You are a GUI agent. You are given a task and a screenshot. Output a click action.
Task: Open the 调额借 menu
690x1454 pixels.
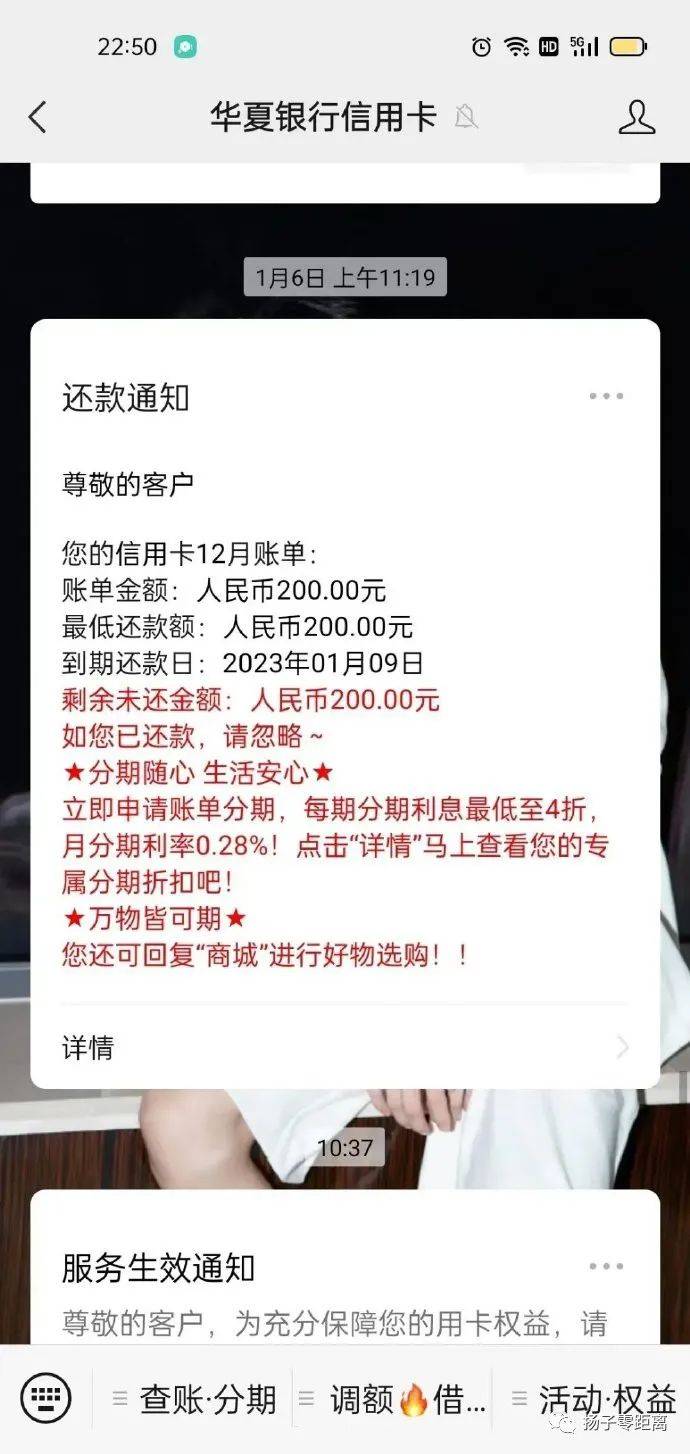pyautogui.click(x=397, y=1398)
